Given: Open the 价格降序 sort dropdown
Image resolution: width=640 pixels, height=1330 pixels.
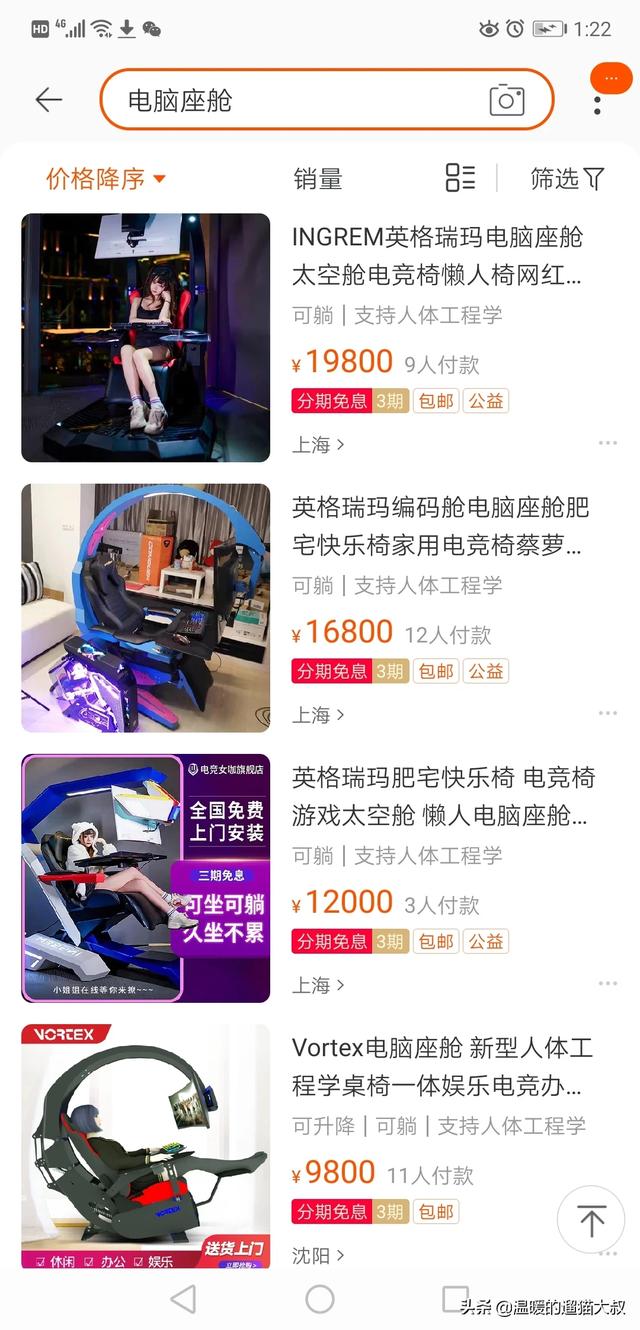Looking at the screenshot, I should click(105, 179).
